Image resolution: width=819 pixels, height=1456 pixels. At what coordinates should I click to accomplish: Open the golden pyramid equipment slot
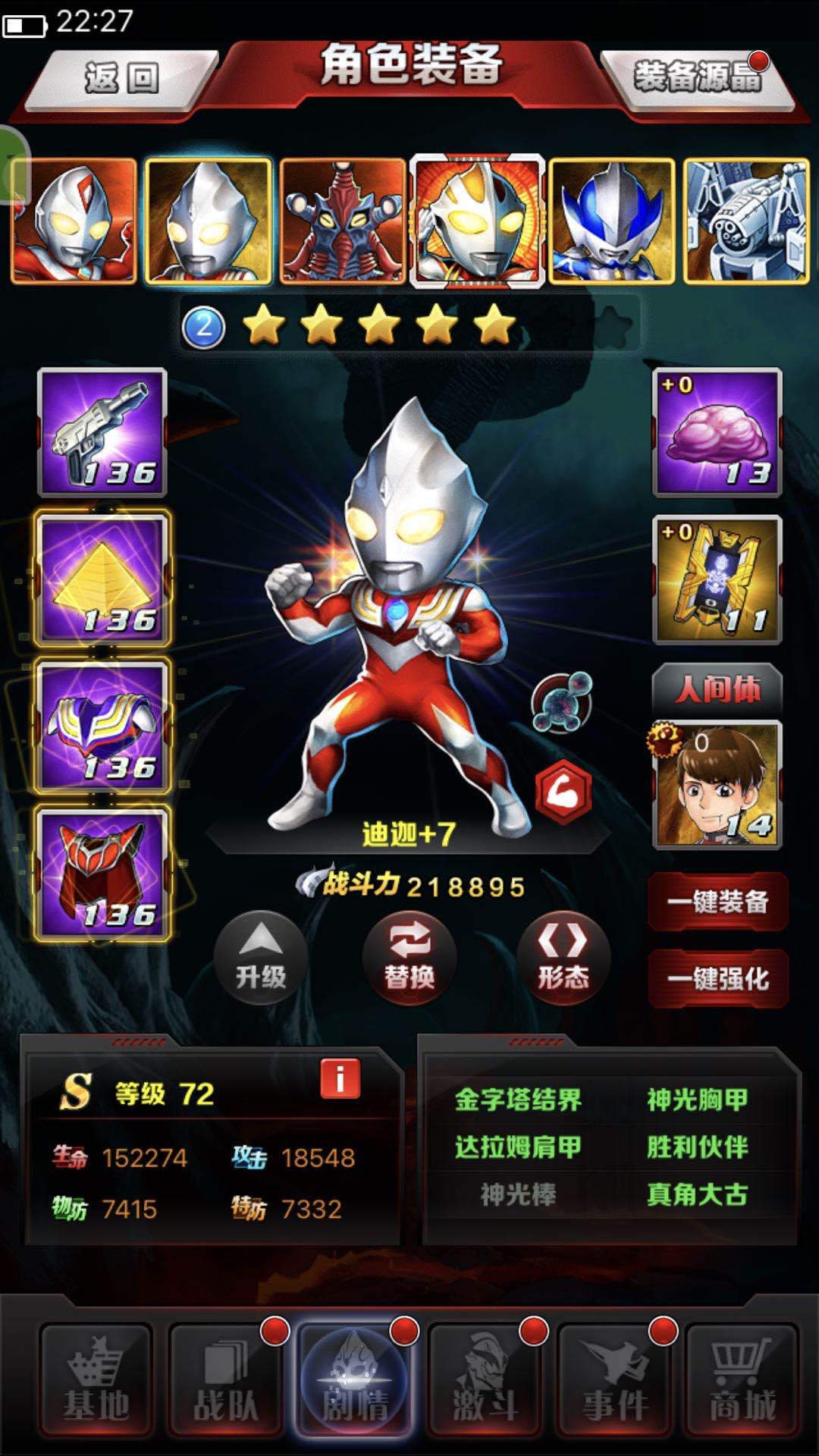102,579
